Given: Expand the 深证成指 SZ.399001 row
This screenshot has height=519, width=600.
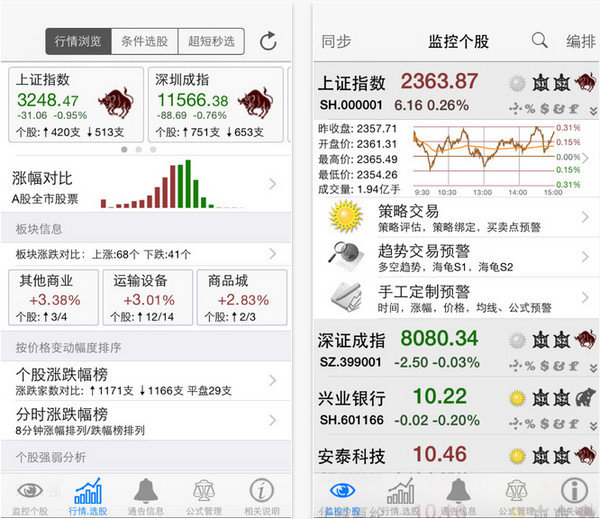Looking at the screenshot, I should [593, 368].
